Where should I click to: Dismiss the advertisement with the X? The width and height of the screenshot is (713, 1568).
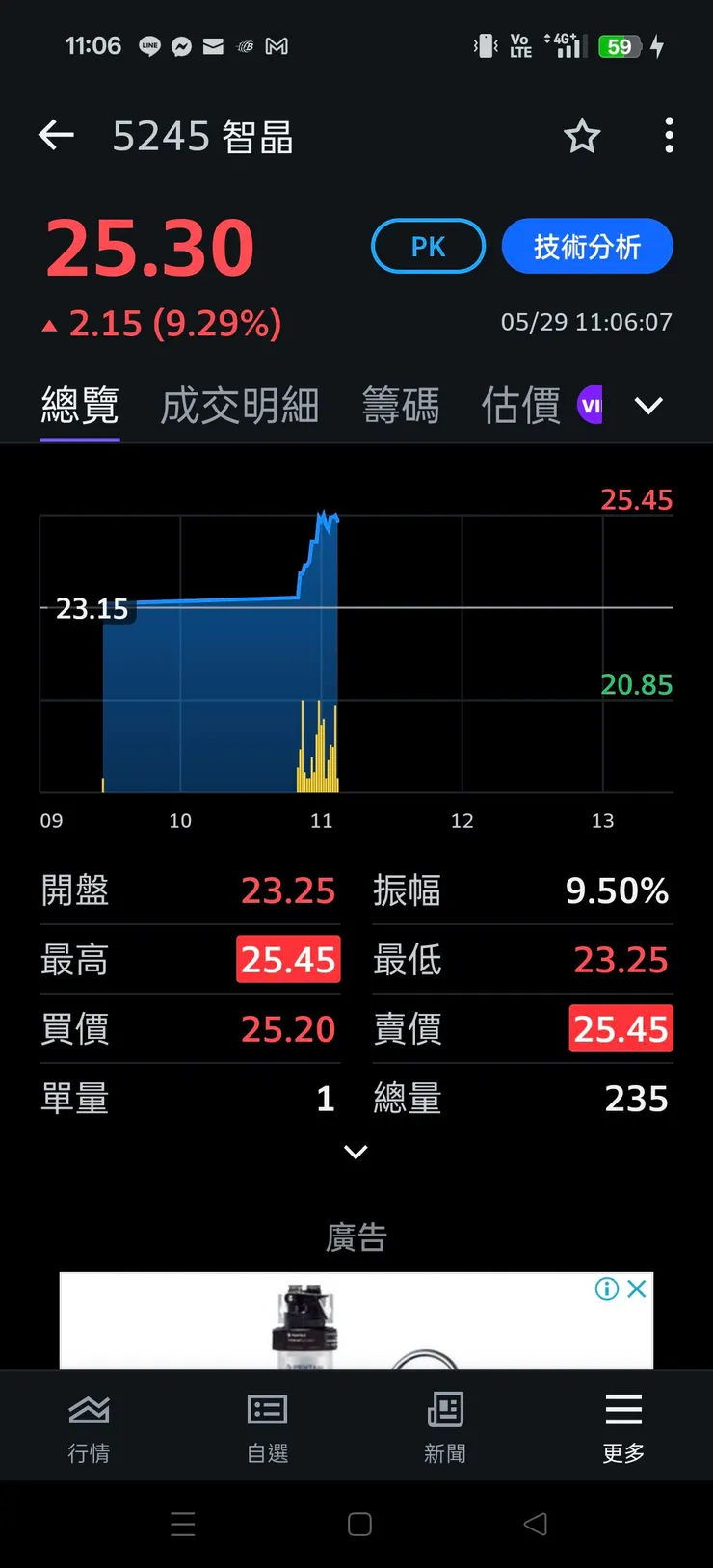coord(637,1289)
